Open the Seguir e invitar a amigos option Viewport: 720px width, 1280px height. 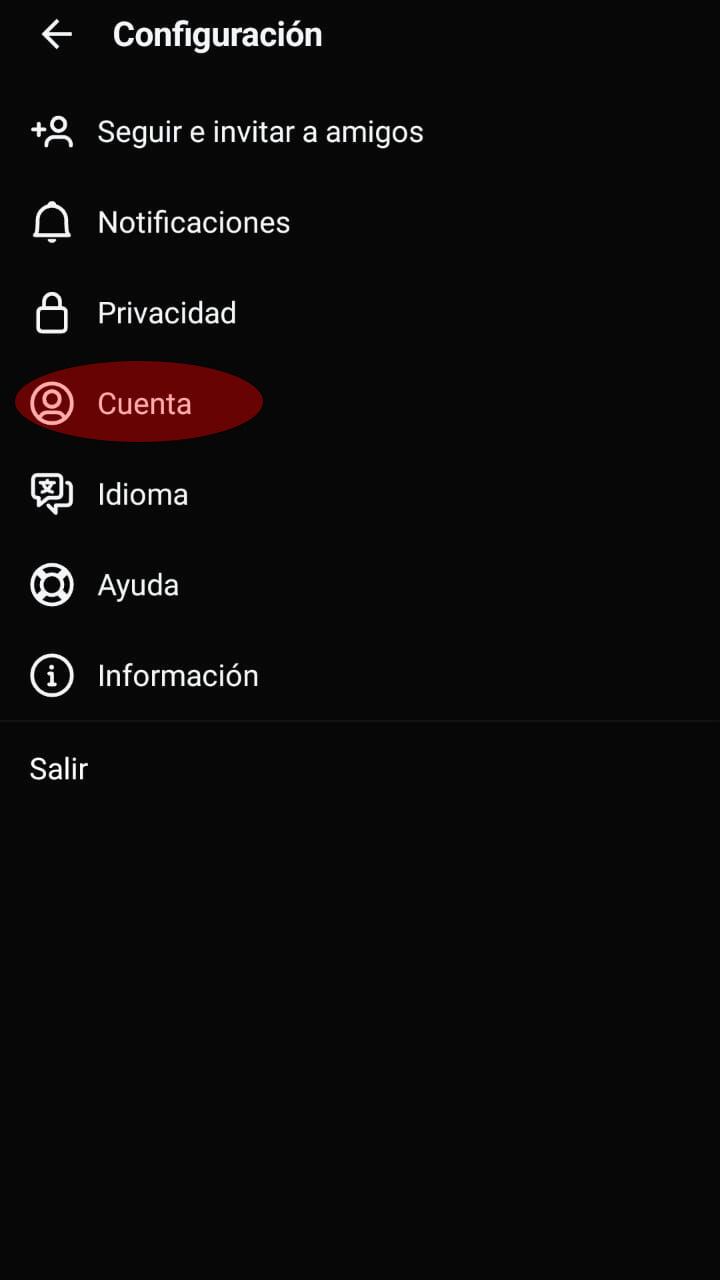pyautogui.click(x=260, y=131)
